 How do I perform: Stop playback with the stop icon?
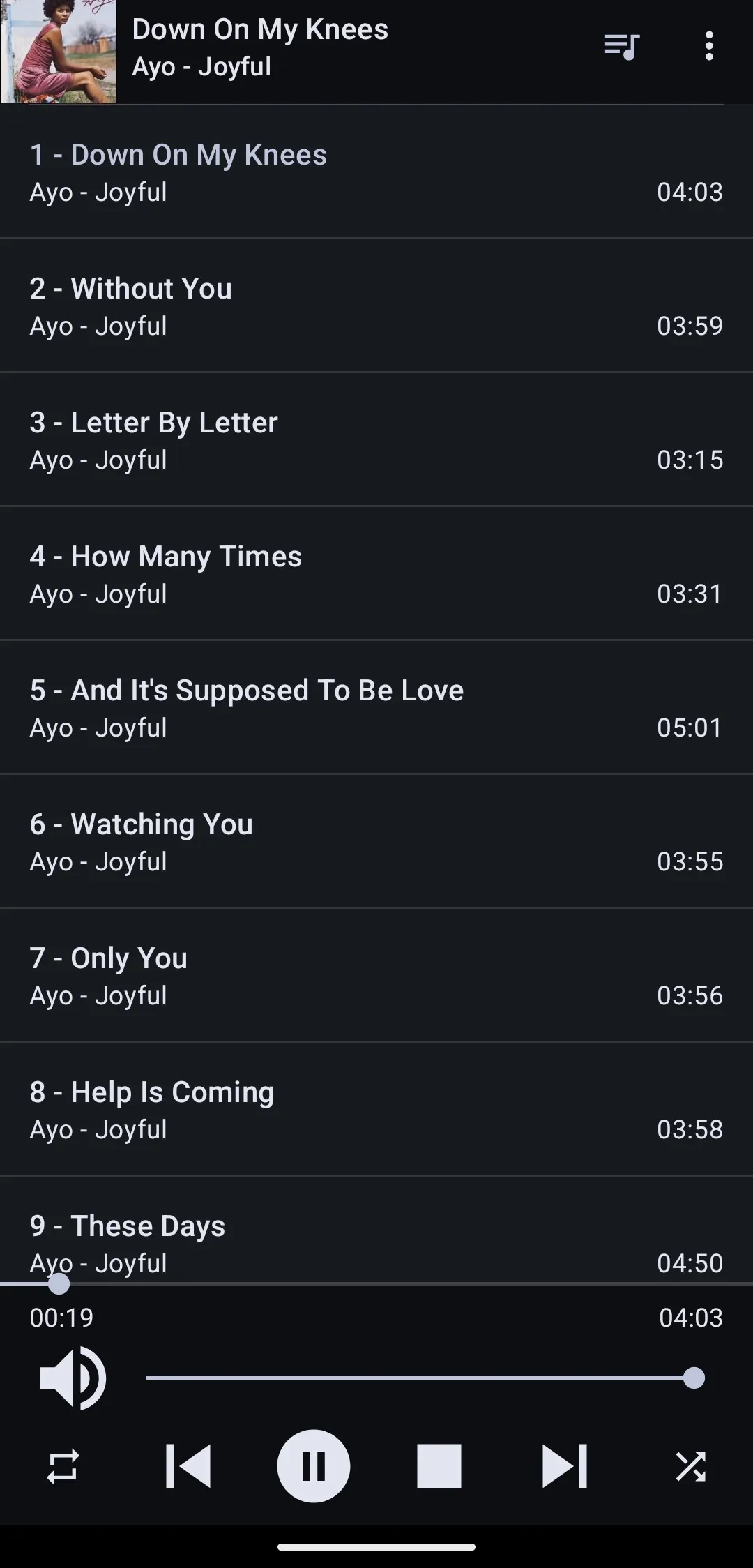[439, 1465]
